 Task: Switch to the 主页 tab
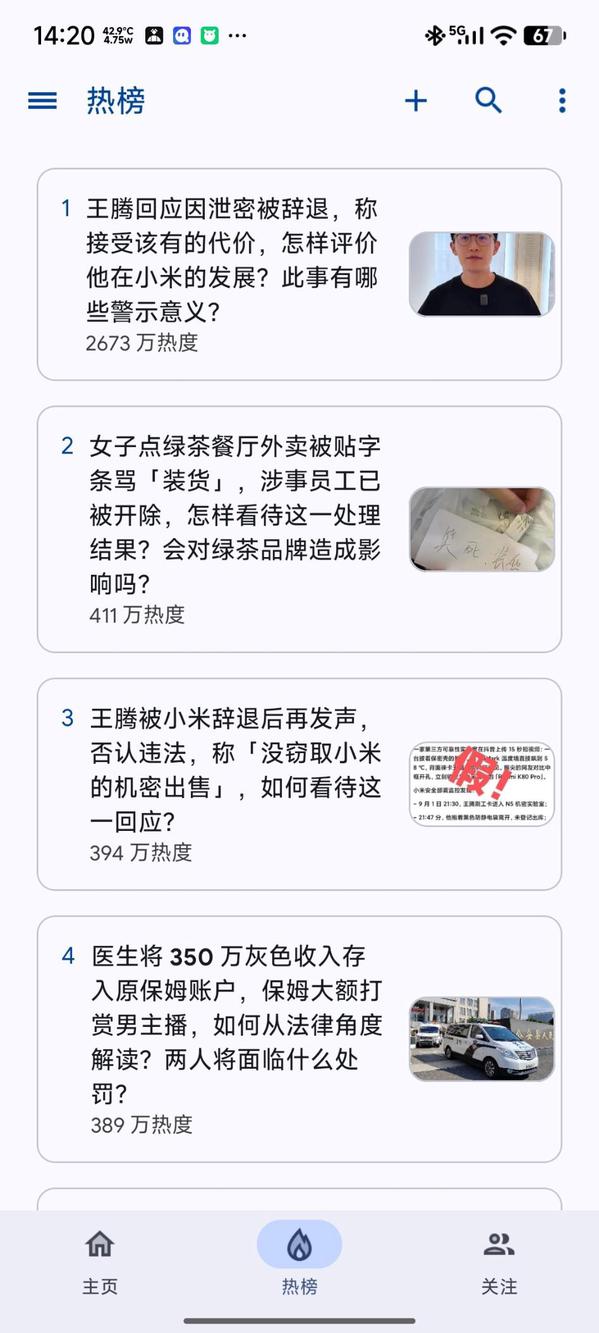[100, 1262]
